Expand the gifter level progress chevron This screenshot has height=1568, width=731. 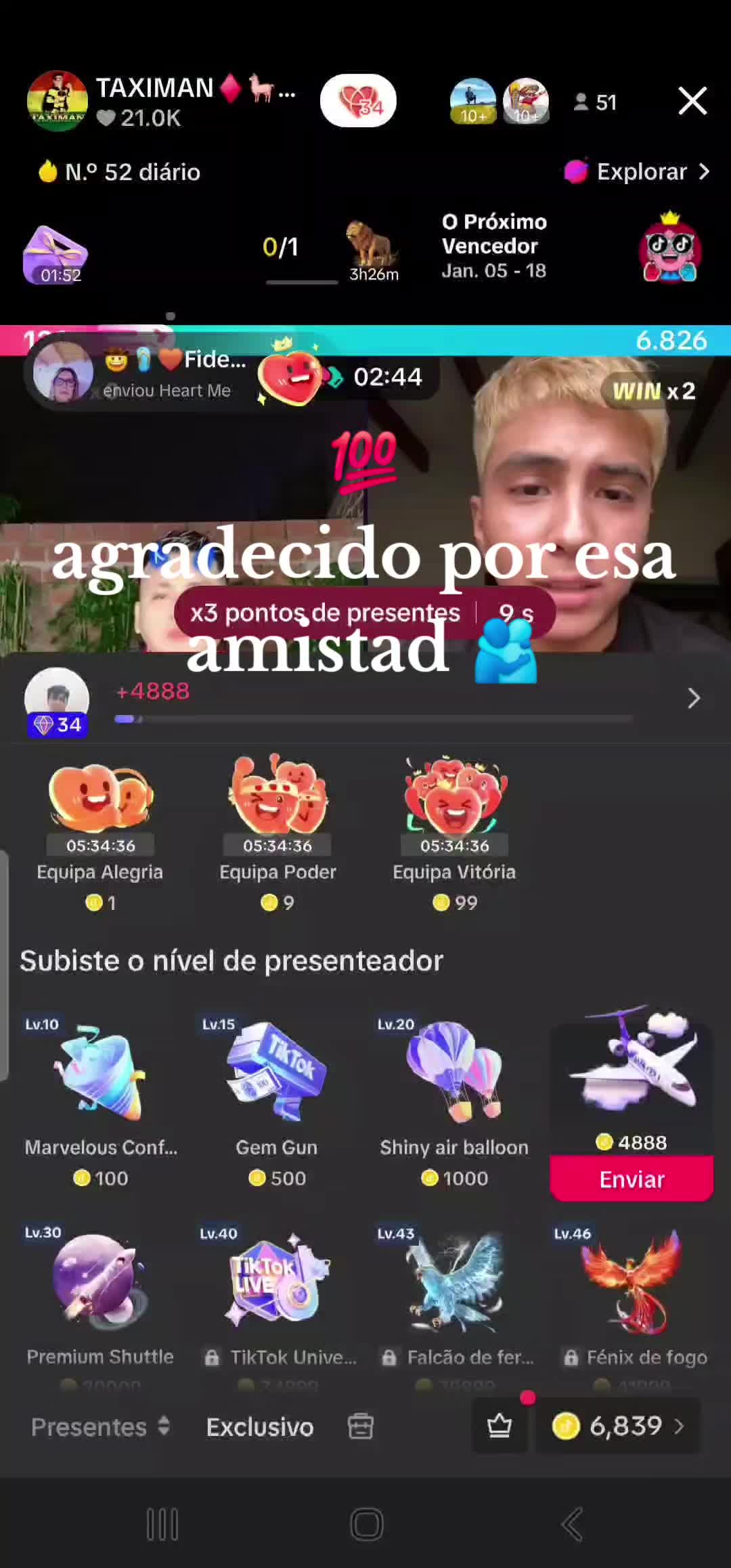694,699
